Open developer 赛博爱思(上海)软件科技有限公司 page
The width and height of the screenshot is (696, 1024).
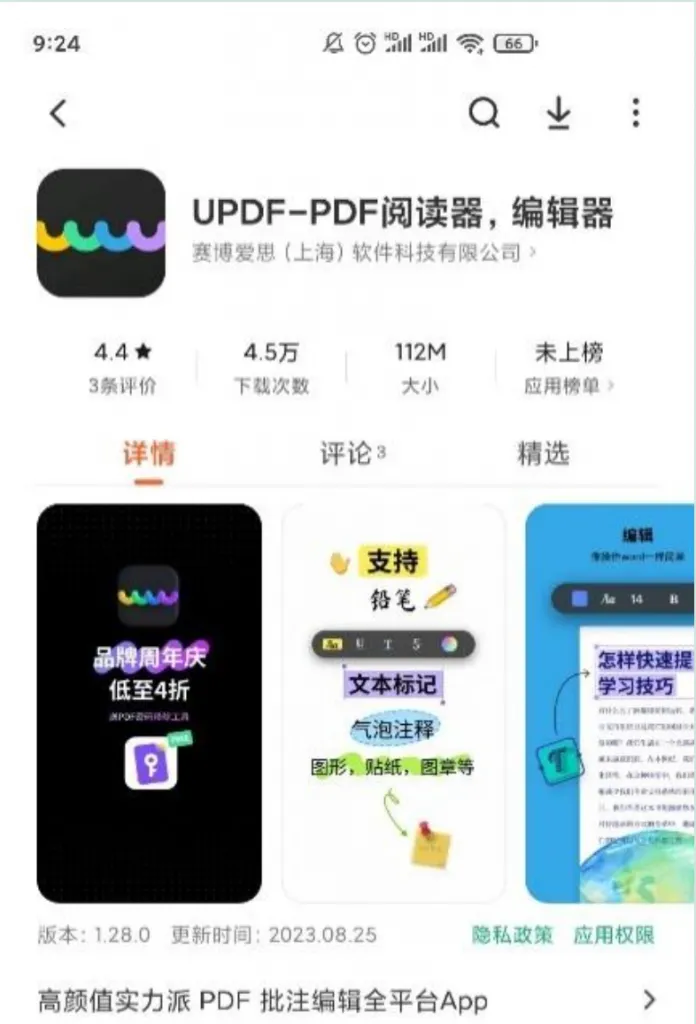coord(363,253)
